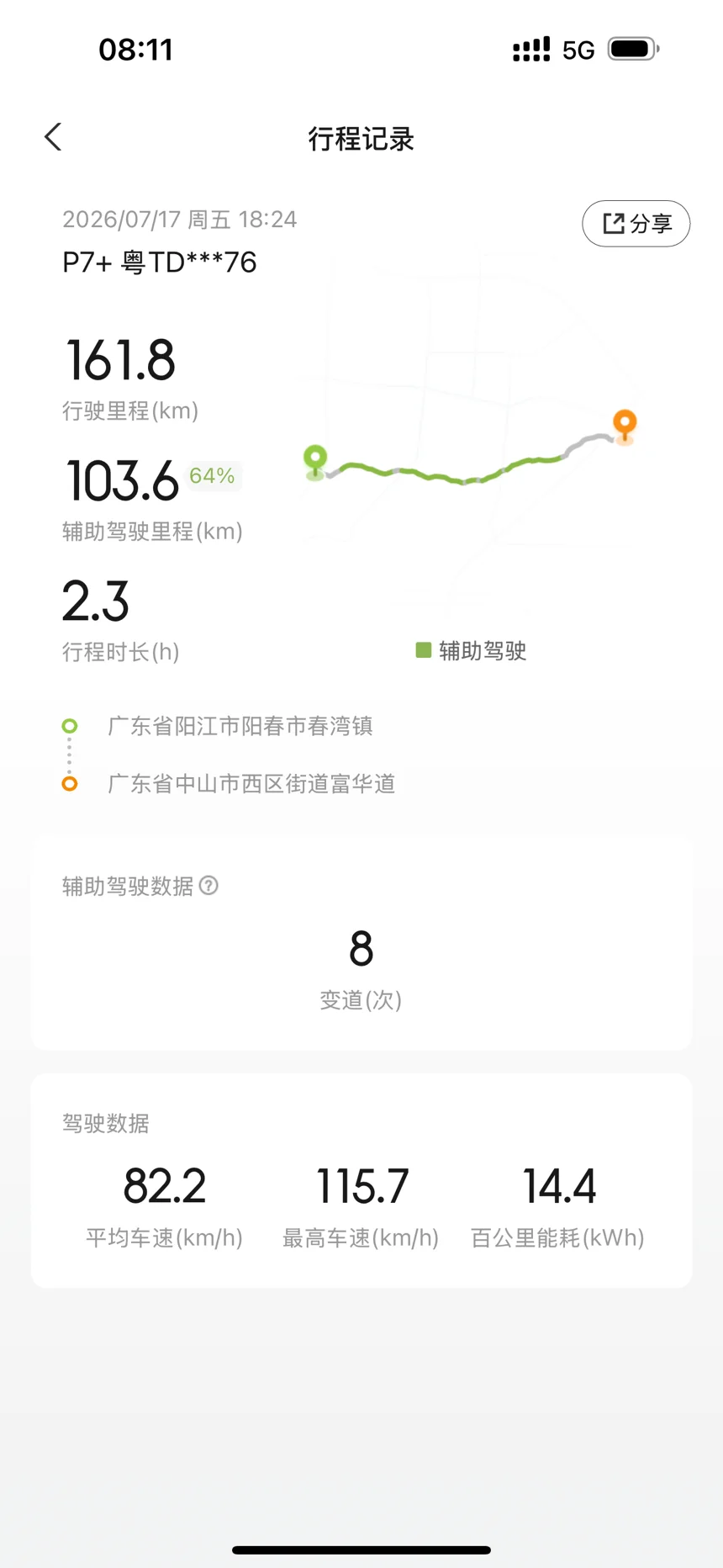The image size is (723, 1568).
Task: Go back from the 行程记录 page
Action: (53, 137)
